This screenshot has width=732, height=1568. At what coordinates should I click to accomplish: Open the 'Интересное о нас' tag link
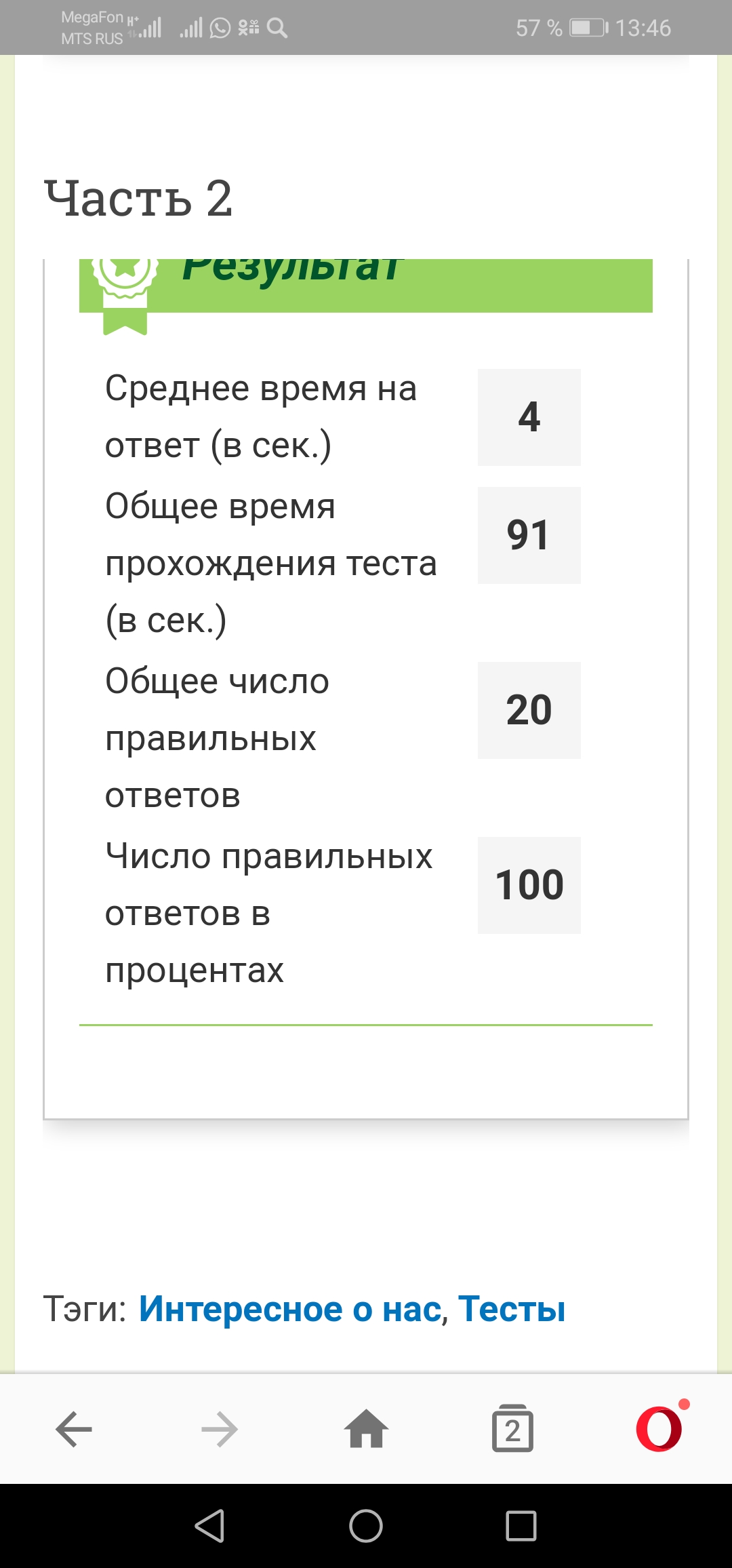click(x=289, y=1309)
